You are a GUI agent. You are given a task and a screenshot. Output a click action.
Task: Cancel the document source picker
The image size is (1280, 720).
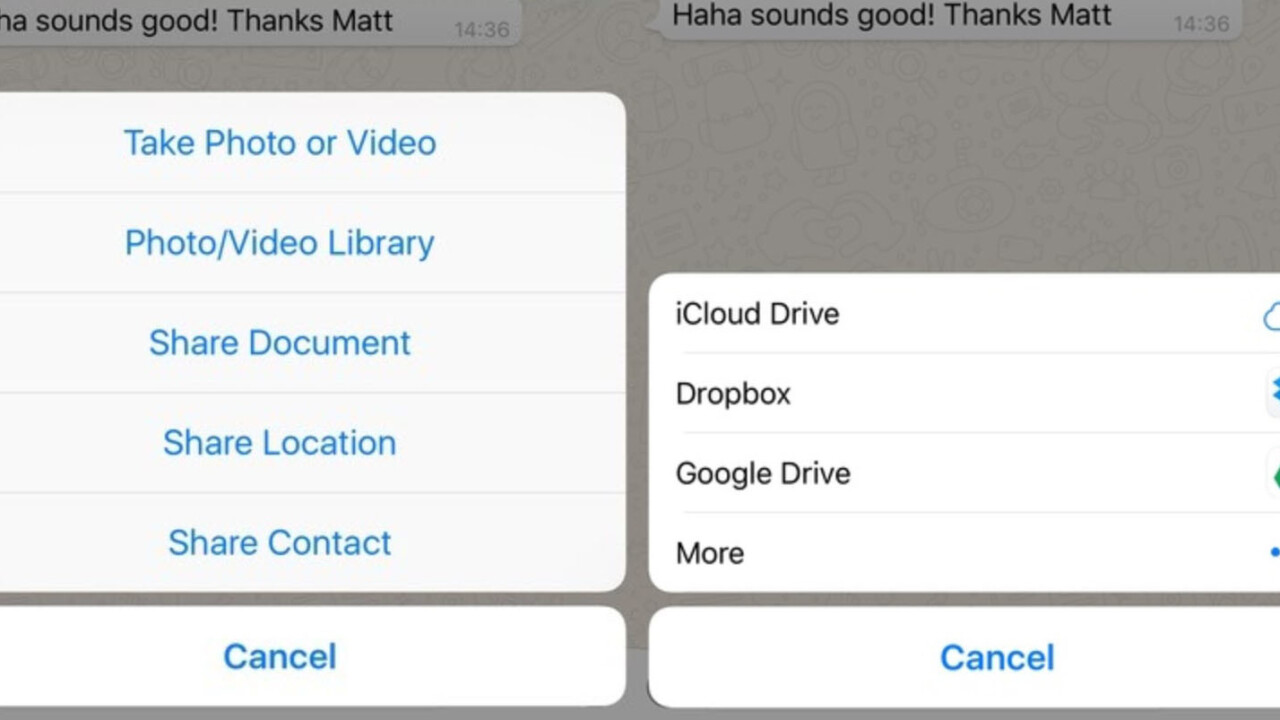(997, 658)
